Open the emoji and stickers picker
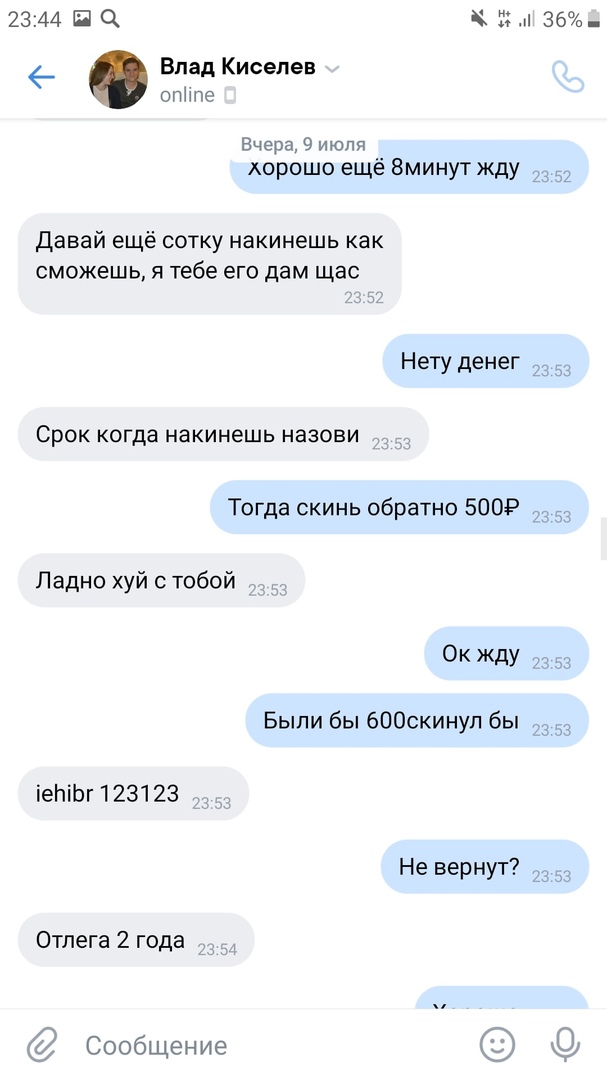This screenshot has width=607, height=1080. click(497, 1045)
